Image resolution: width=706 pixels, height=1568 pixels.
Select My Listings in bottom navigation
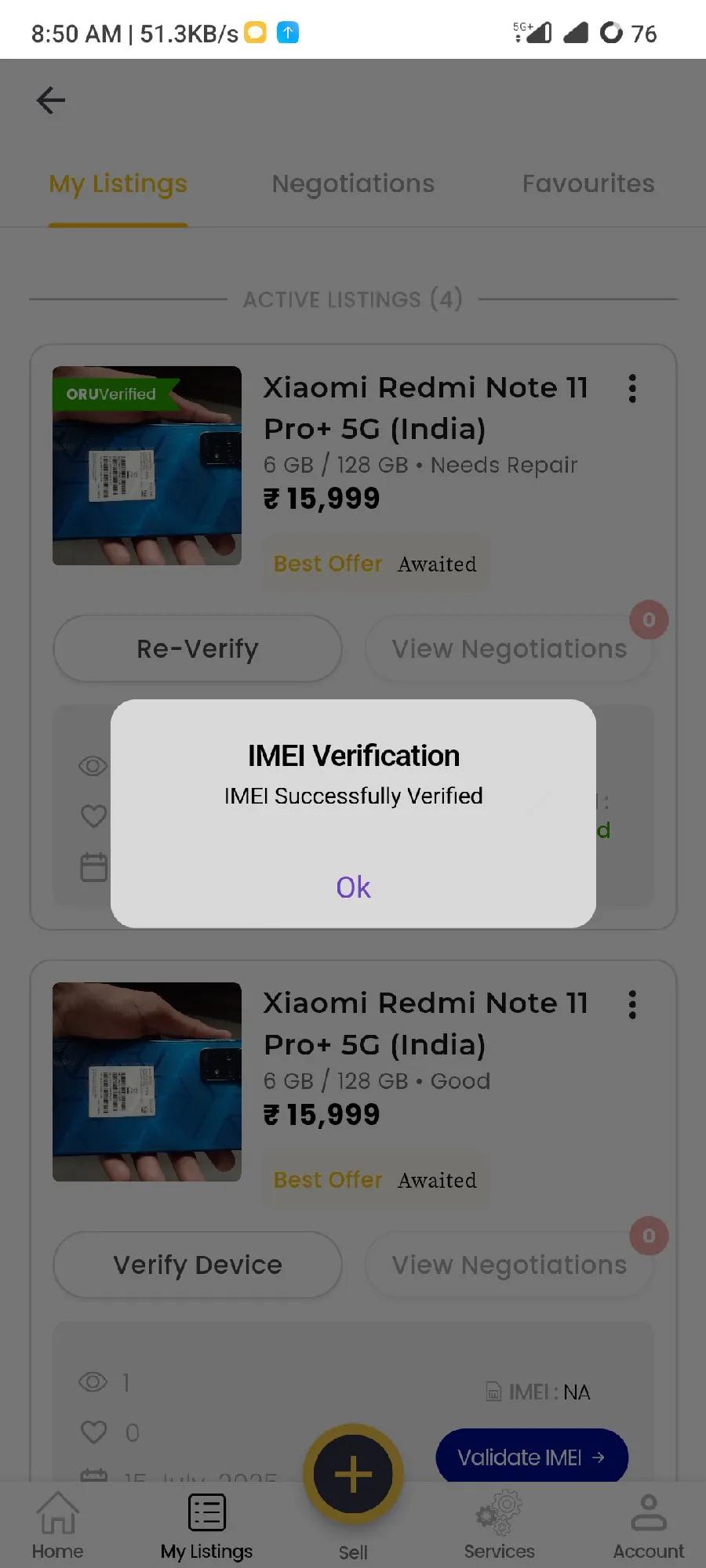[206, 1525]
